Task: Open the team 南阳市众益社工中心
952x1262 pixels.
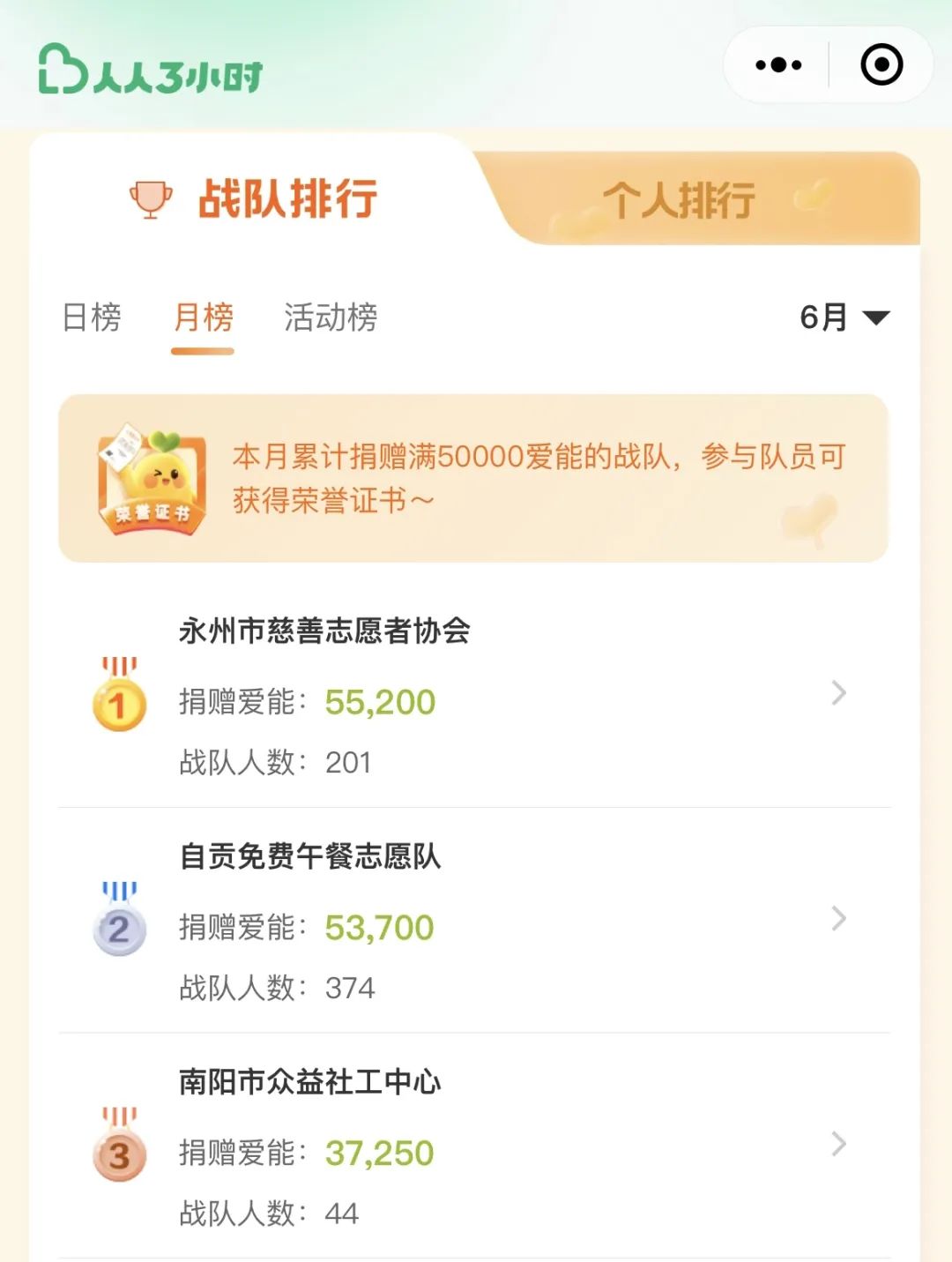Action: pos(474,1146)
